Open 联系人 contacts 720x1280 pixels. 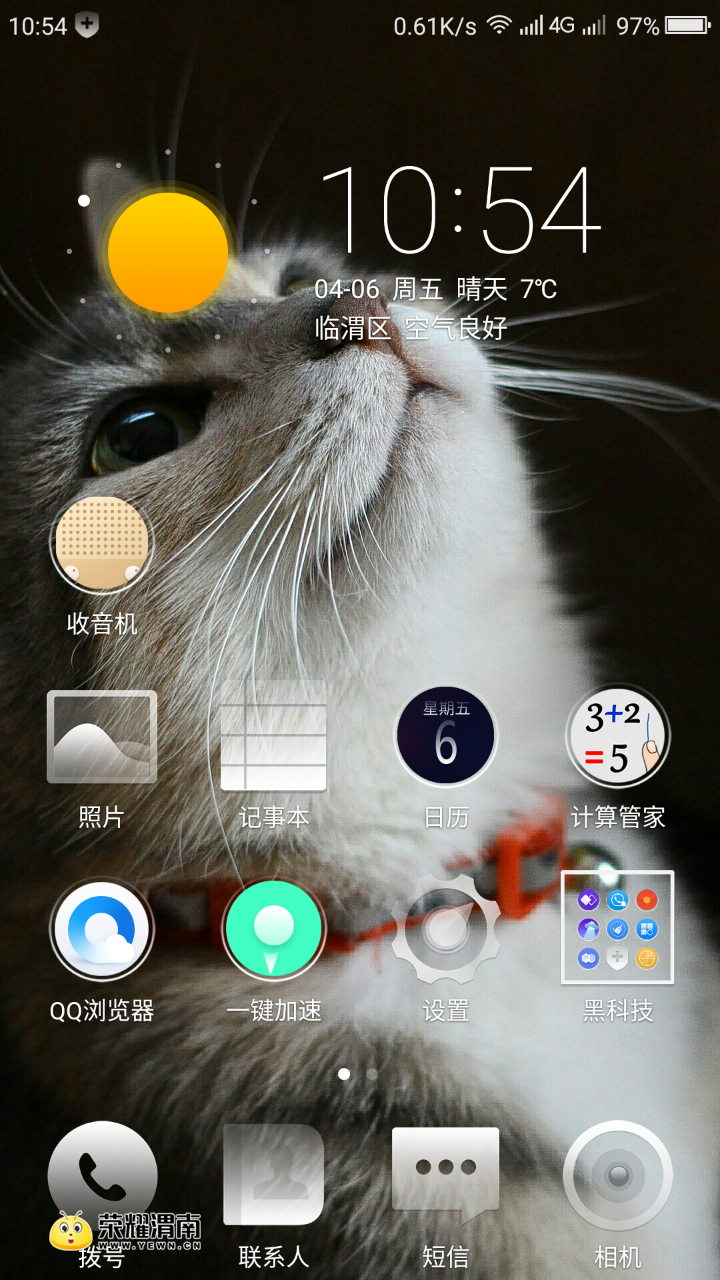pyautogui.click(x=273, y=1177)
